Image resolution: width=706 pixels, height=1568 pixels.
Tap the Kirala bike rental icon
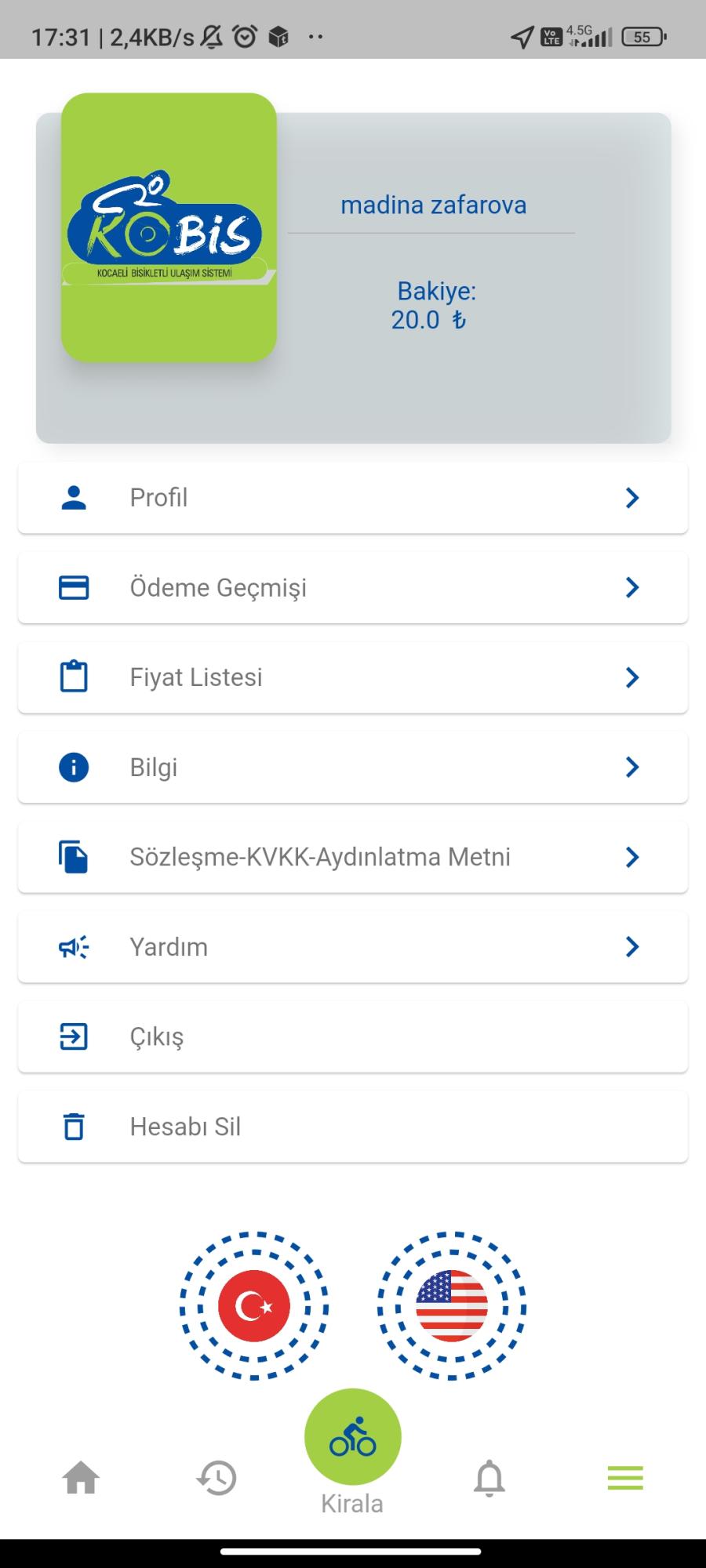(x=353, y=1436)
